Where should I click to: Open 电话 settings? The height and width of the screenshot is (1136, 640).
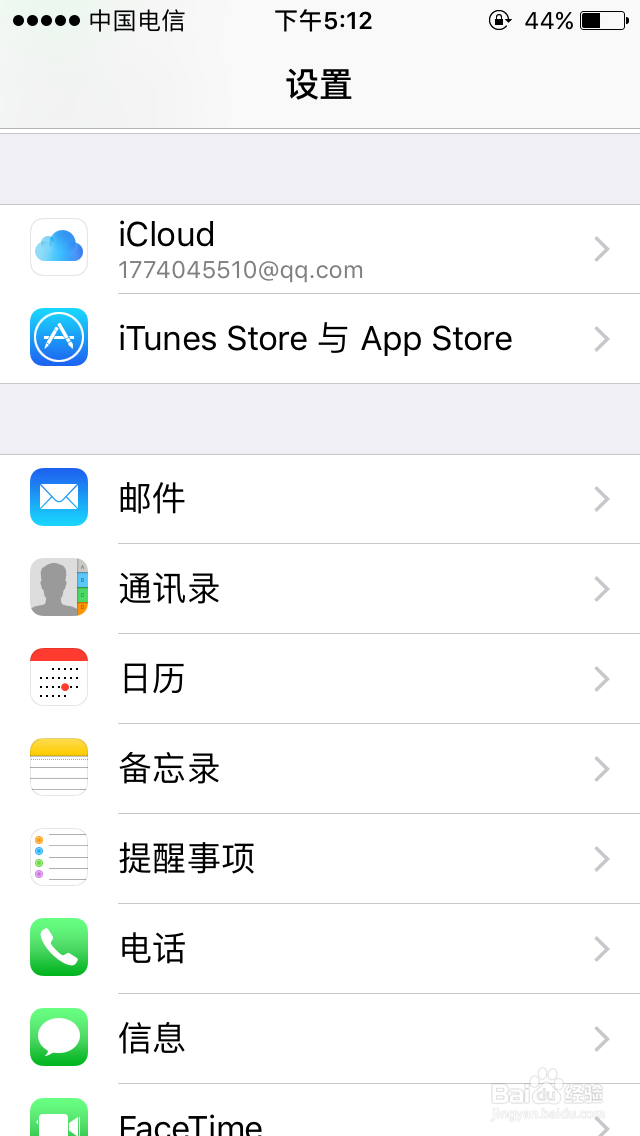click(x=320, y=949)
